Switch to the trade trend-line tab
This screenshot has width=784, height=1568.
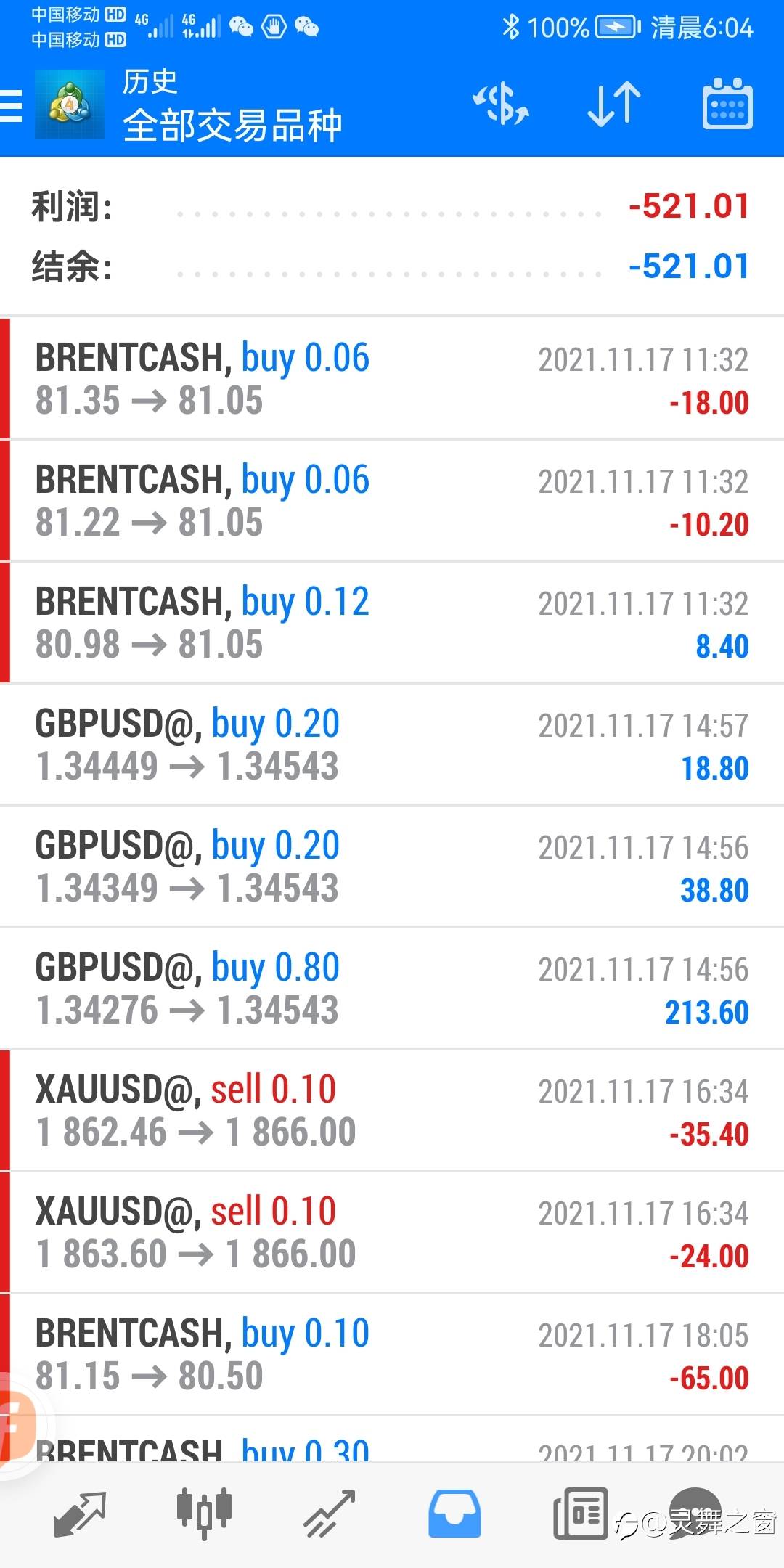[329, 1514]
